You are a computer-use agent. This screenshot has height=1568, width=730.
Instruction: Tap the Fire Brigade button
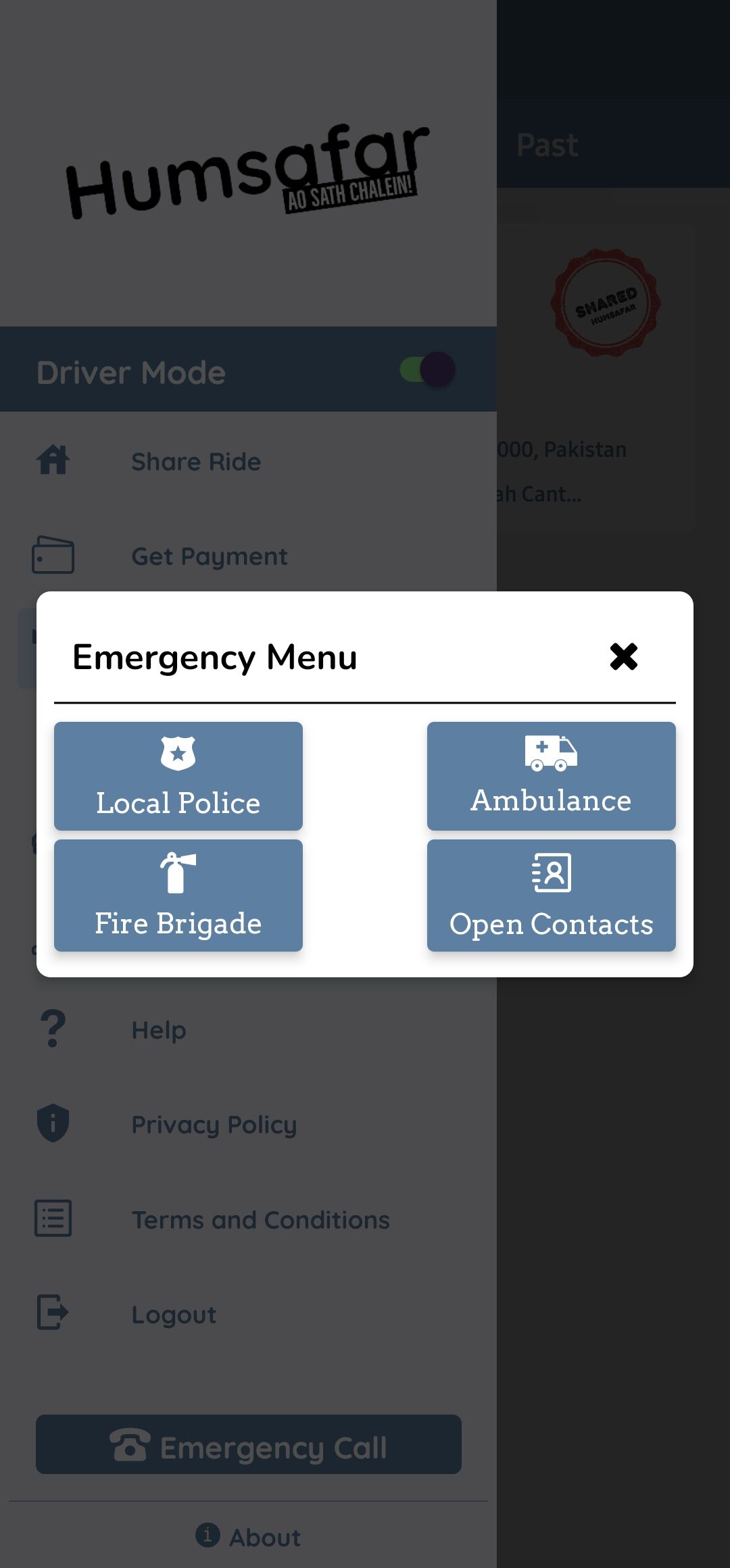[x=178, y=896]
